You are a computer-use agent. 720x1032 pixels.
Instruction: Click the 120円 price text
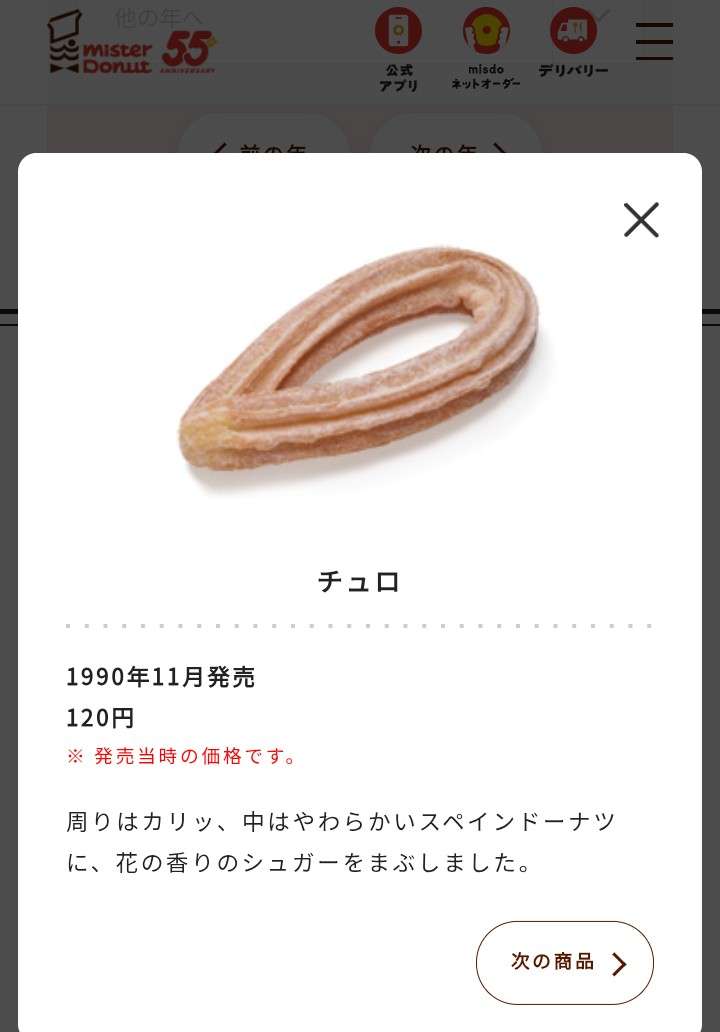click(x=100, y=717)
